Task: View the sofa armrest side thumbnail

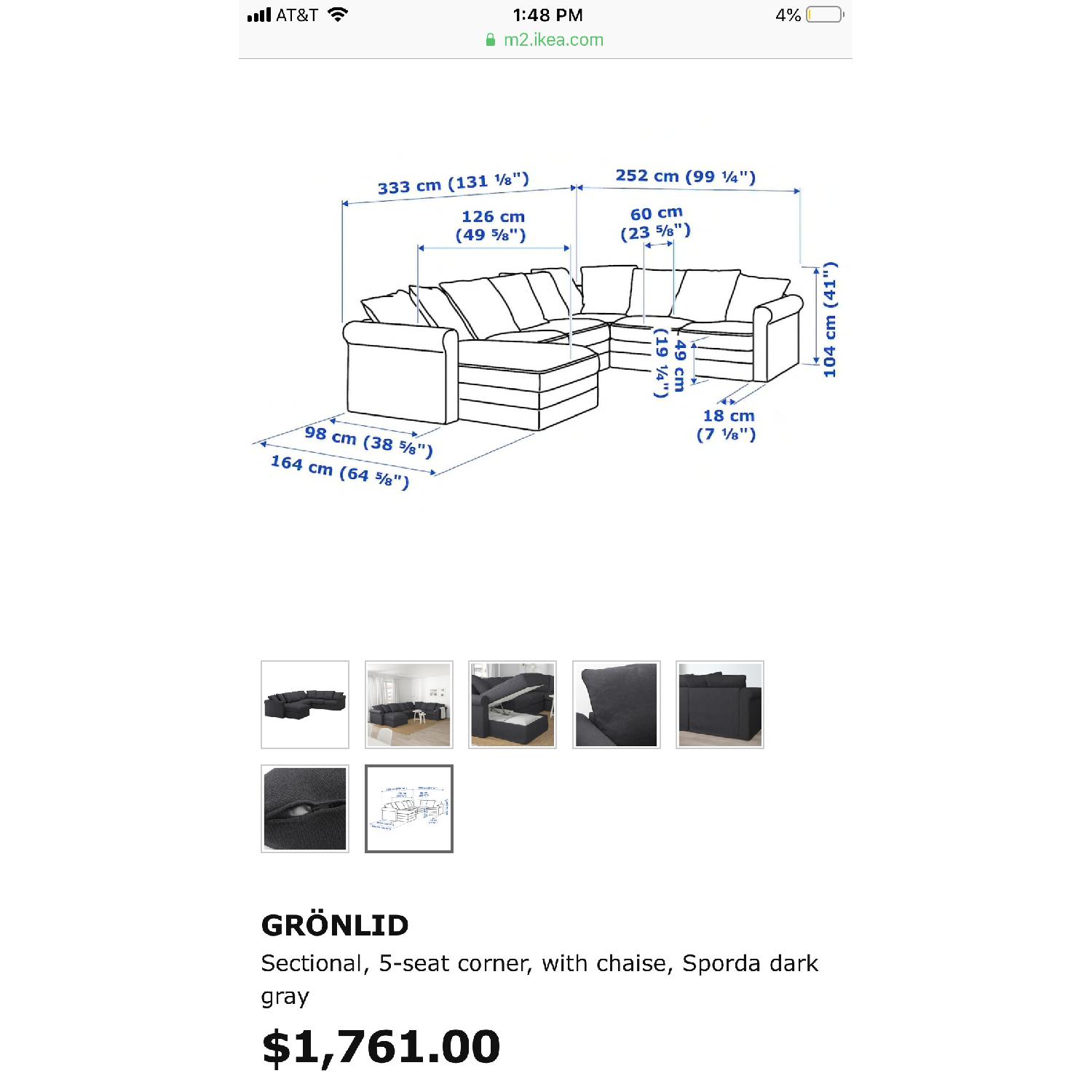Action: point(720,705)
